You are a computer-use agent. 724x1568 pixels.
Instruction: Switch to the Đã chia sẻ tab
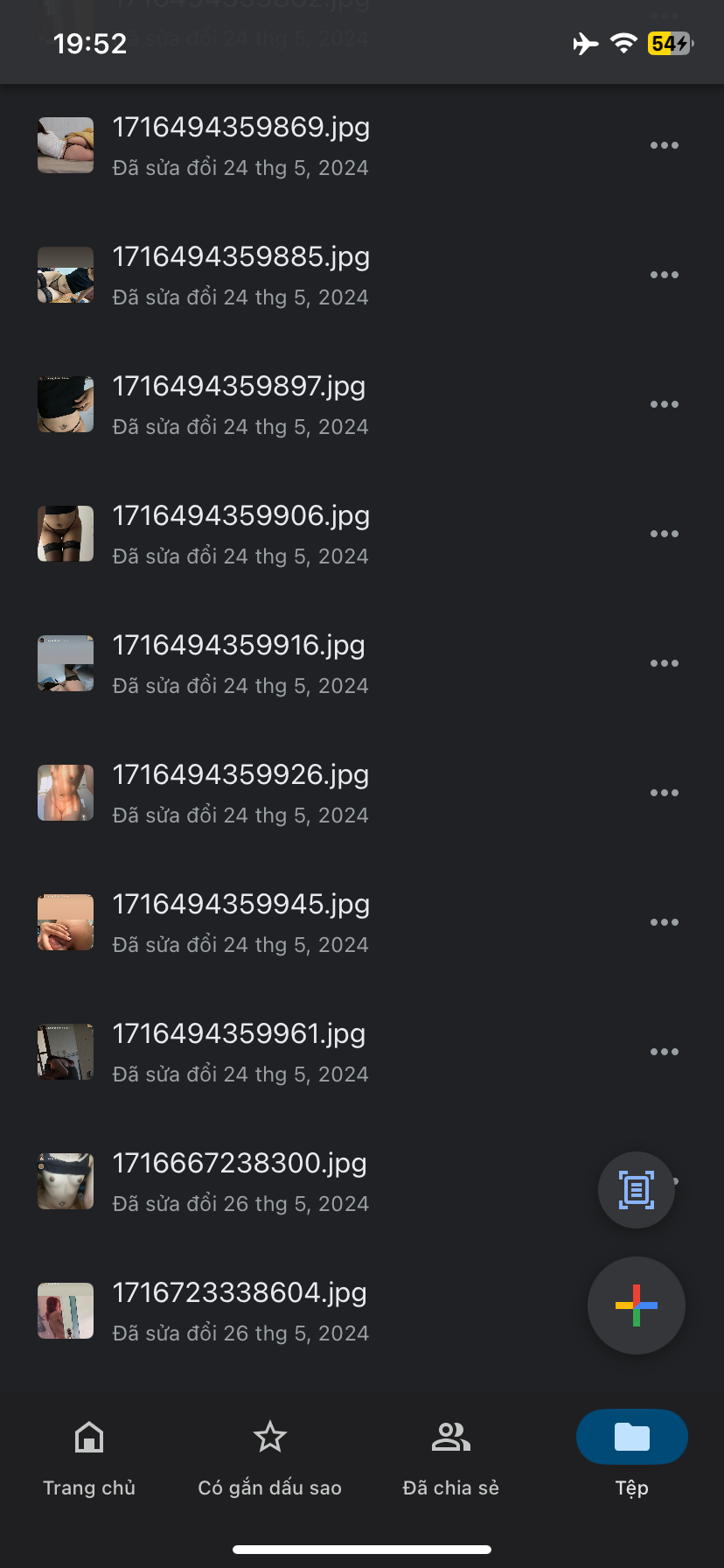click(450, 1454)
